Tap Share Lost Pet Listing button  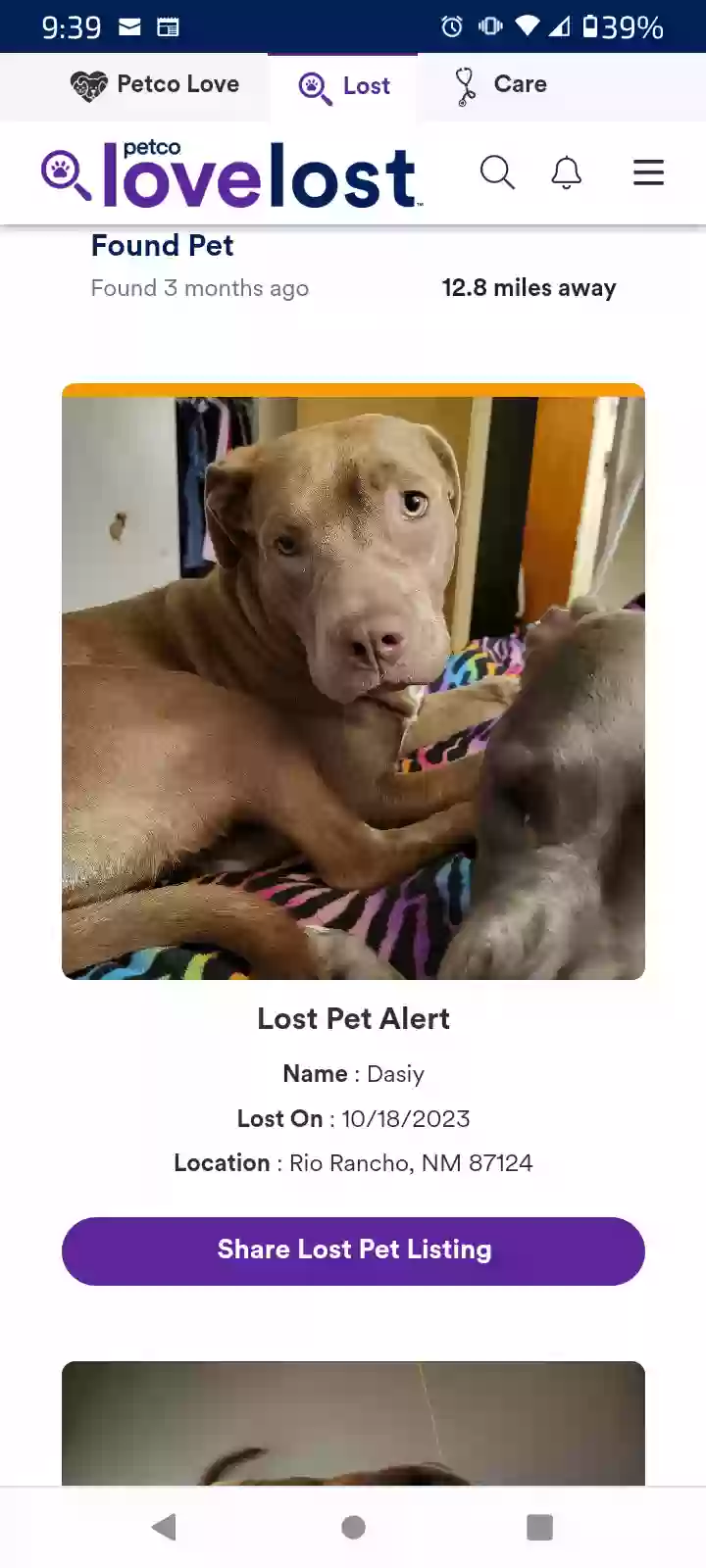click(x=353, y=1250)
